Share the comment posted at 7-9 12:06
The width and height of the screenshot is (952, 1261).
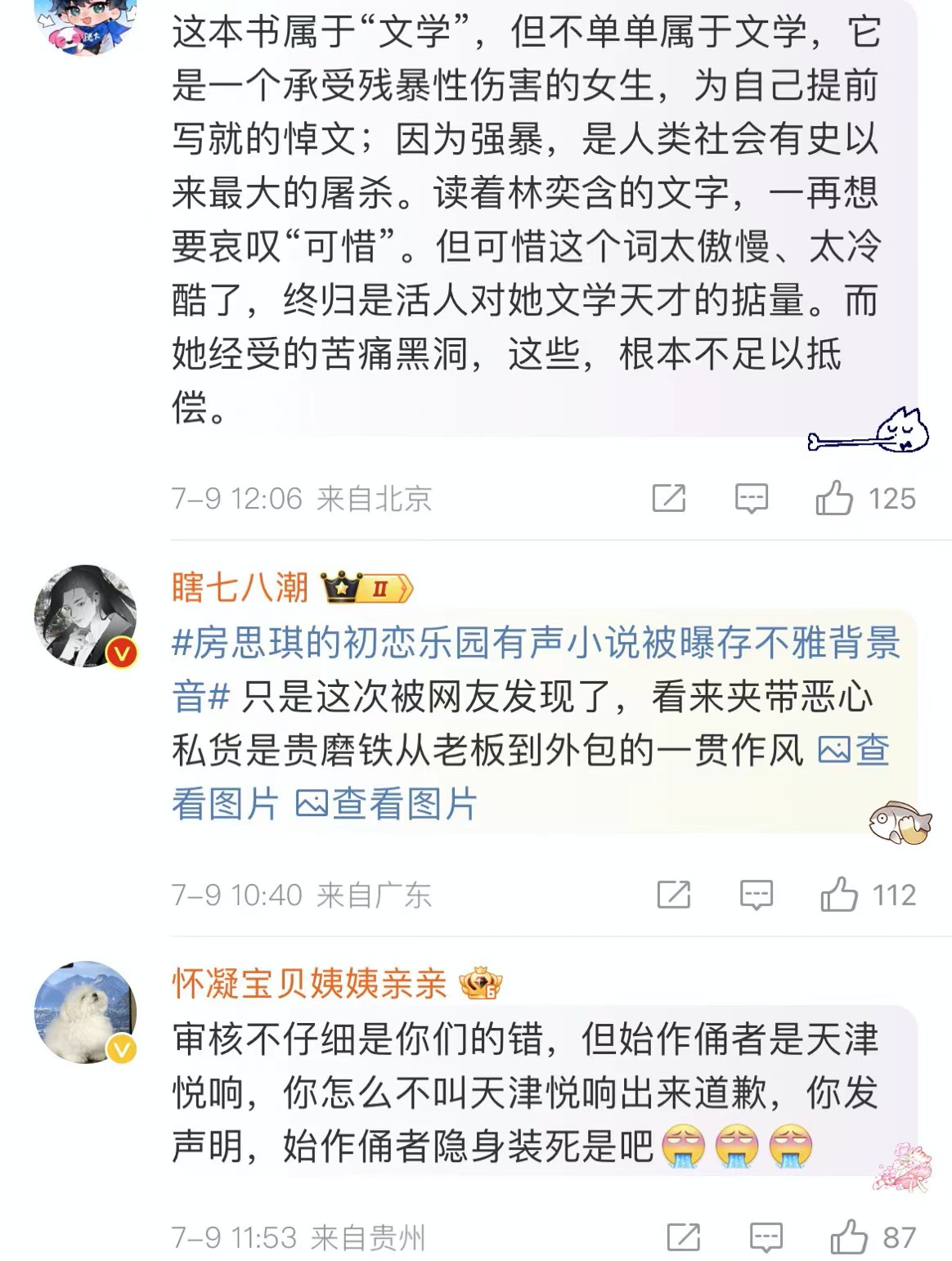(668, 498)
